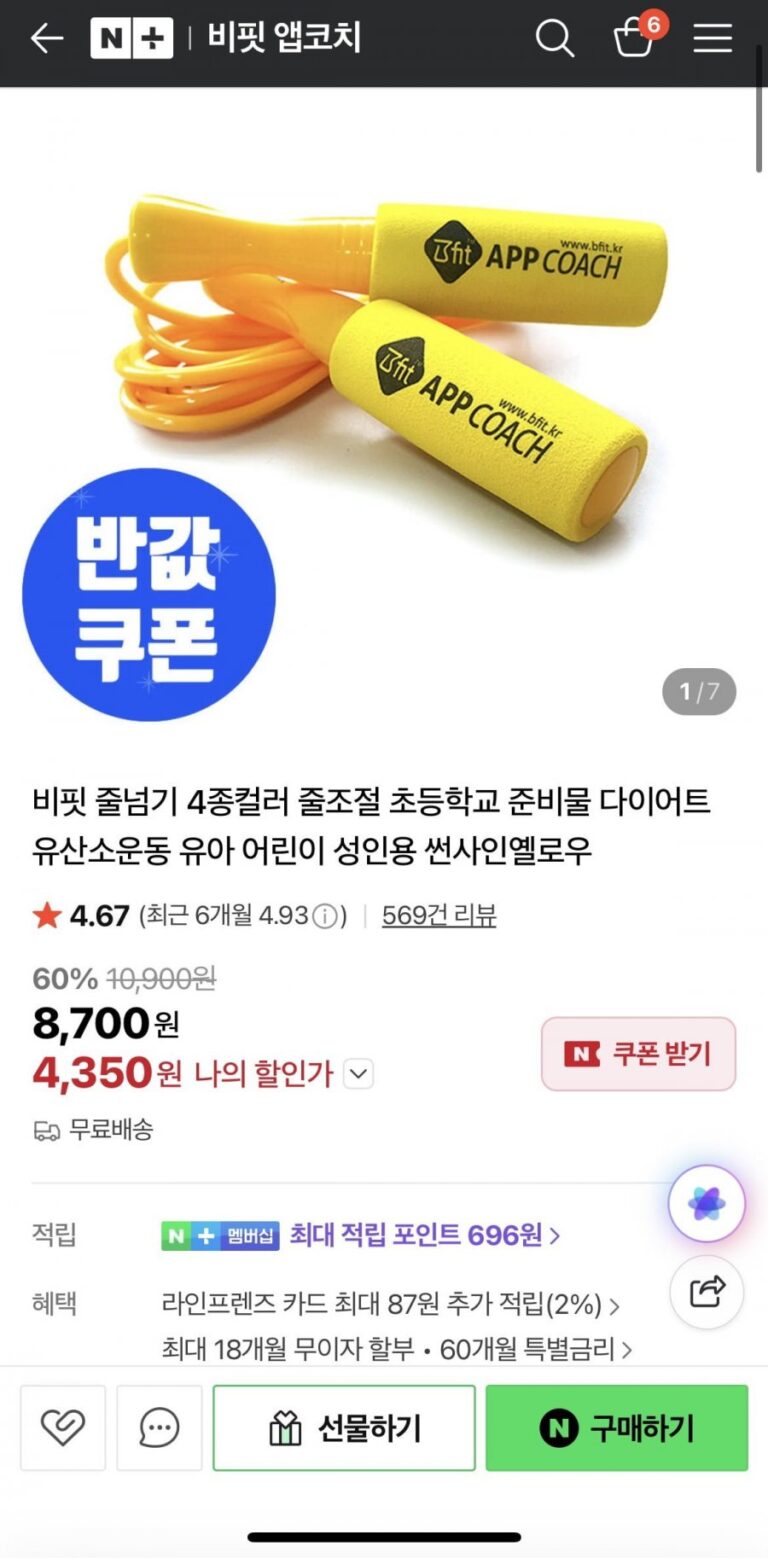Open chat inquiry with the seller

159,1428
